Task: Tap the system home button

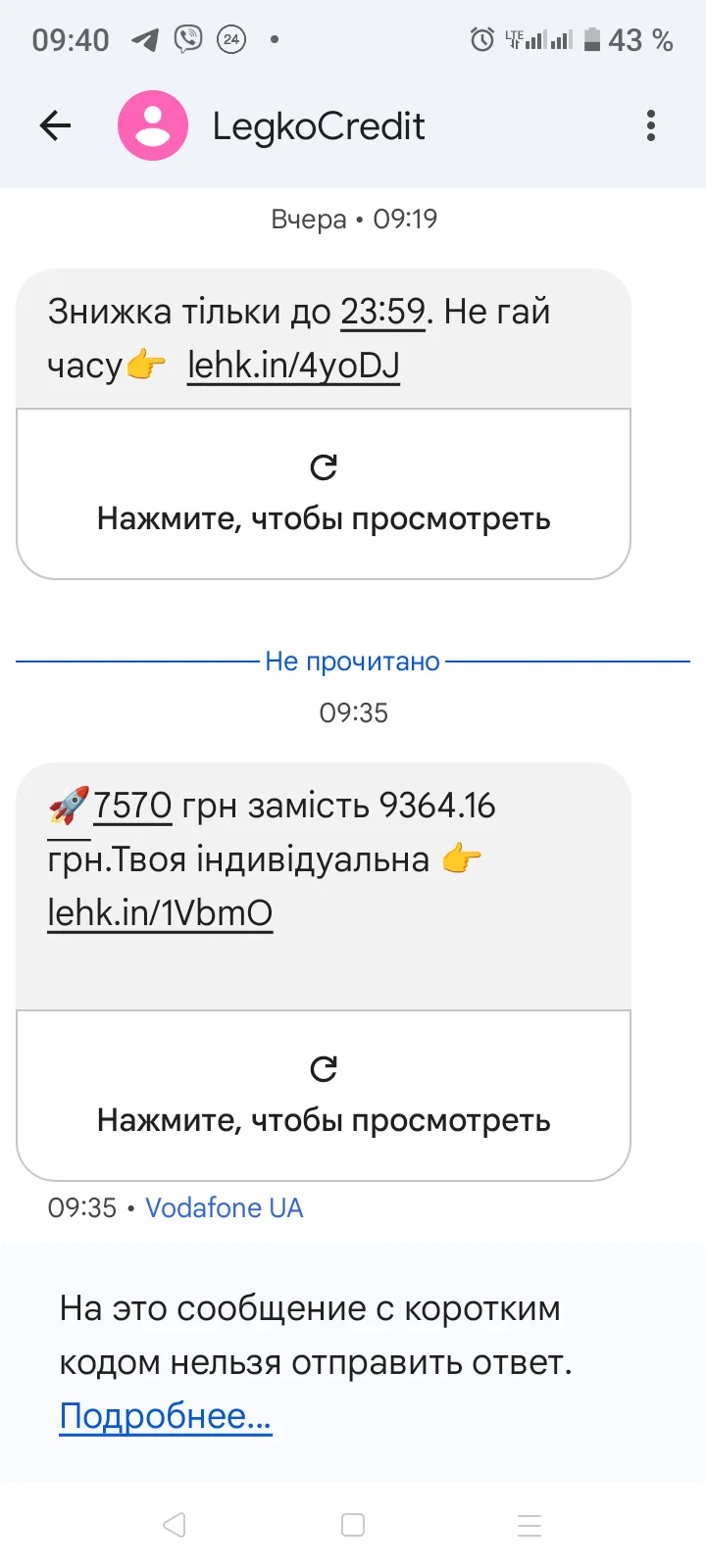Action: (x=353, y=1525)
